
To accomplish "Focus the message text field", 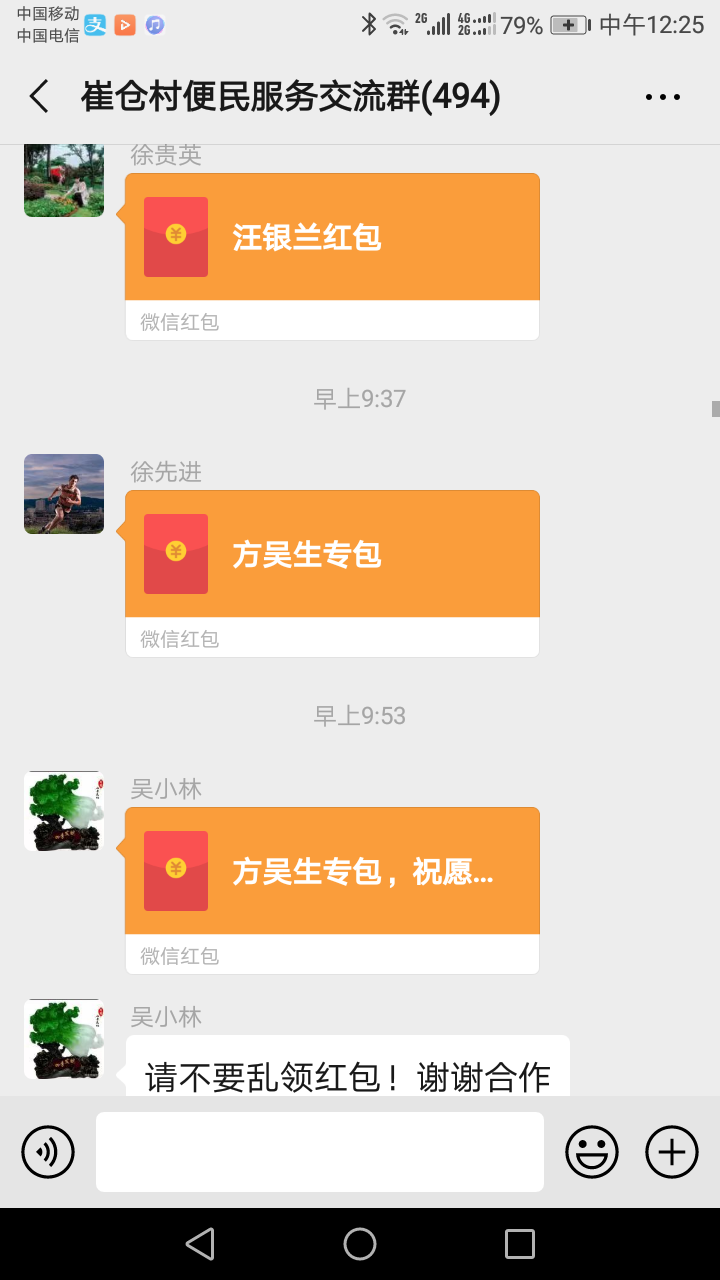I will [320, 1152].
